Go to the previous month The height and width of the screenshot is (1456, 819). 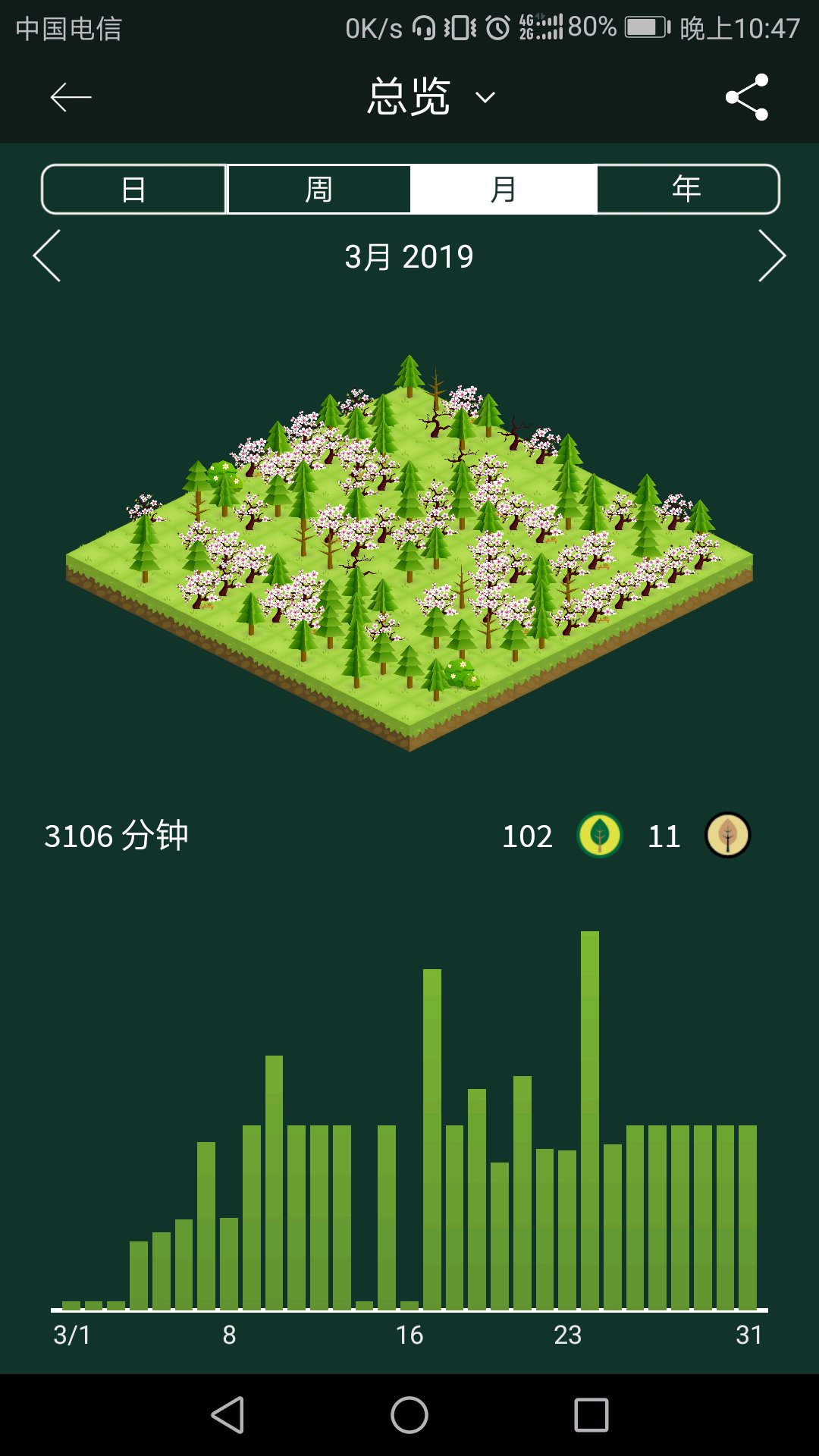coord(47,256)
